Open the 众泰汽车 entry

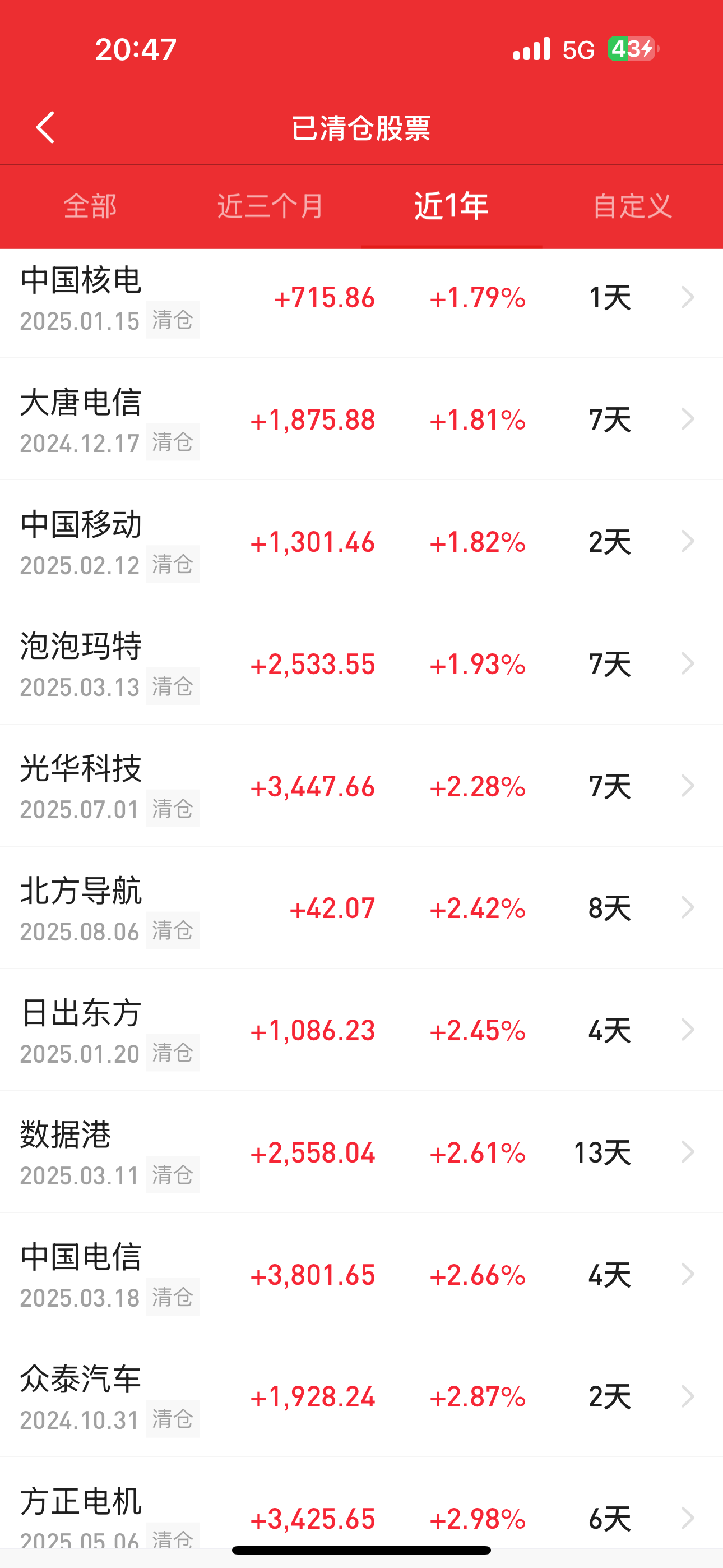click(361, 1396)
